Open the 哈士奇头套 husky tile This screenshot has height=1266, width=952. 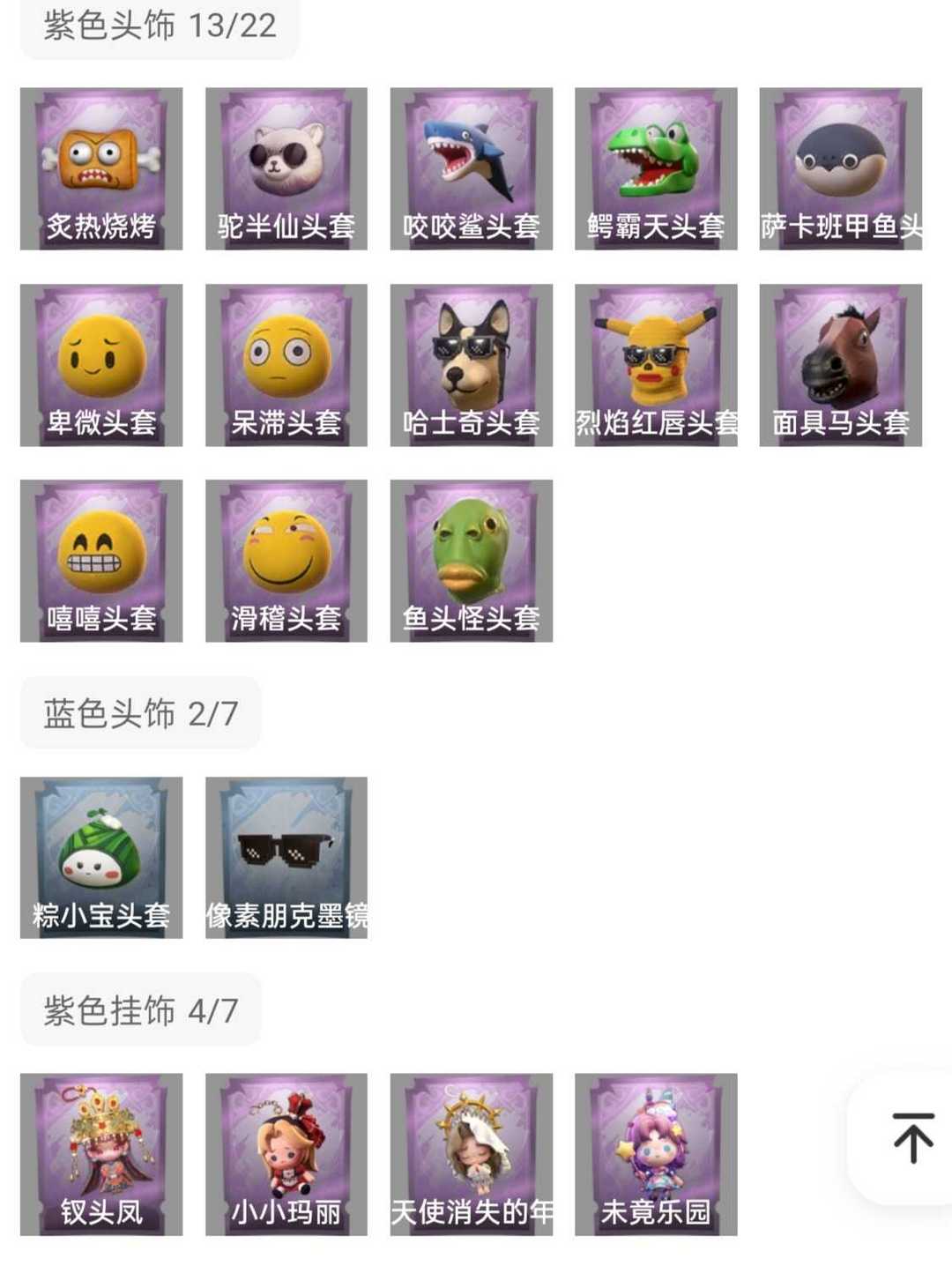(x=472, y=365)
